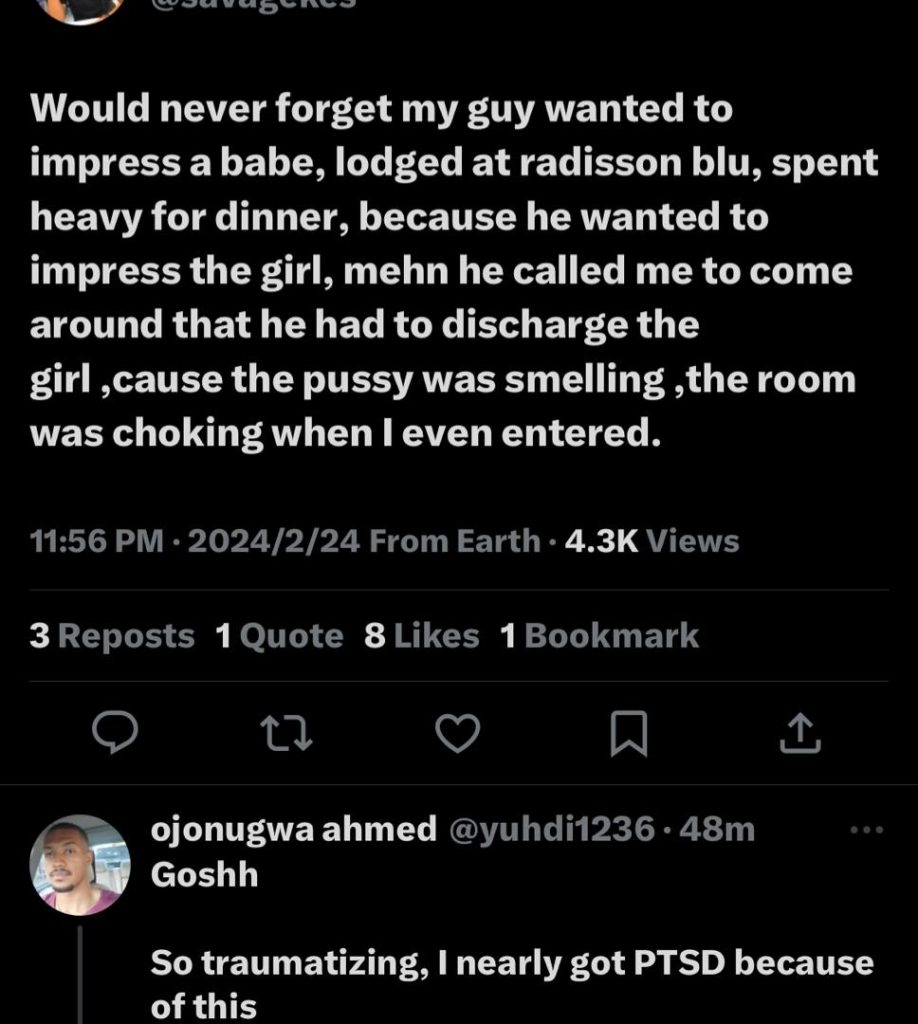This screenshot has height=1024, width=918.
Task: Like the main post
Action: (459, 735)
